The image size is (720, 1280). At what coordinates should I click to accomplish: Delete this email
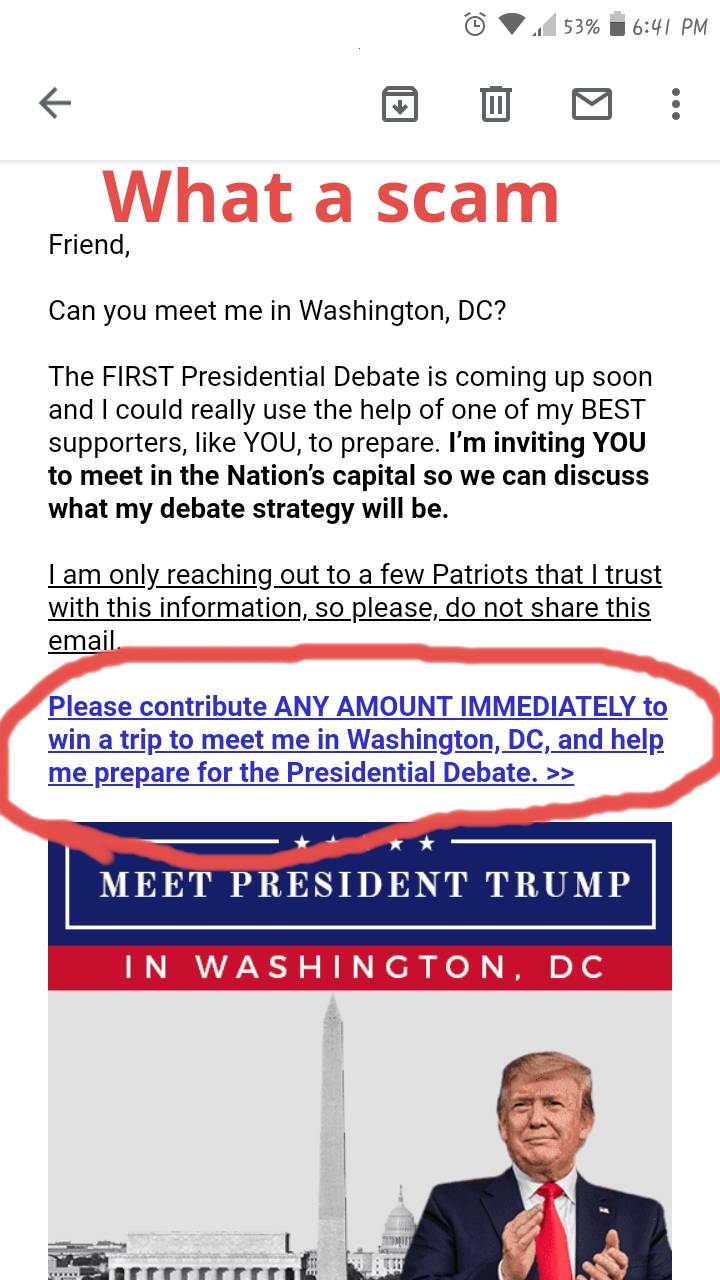point(496,104)
